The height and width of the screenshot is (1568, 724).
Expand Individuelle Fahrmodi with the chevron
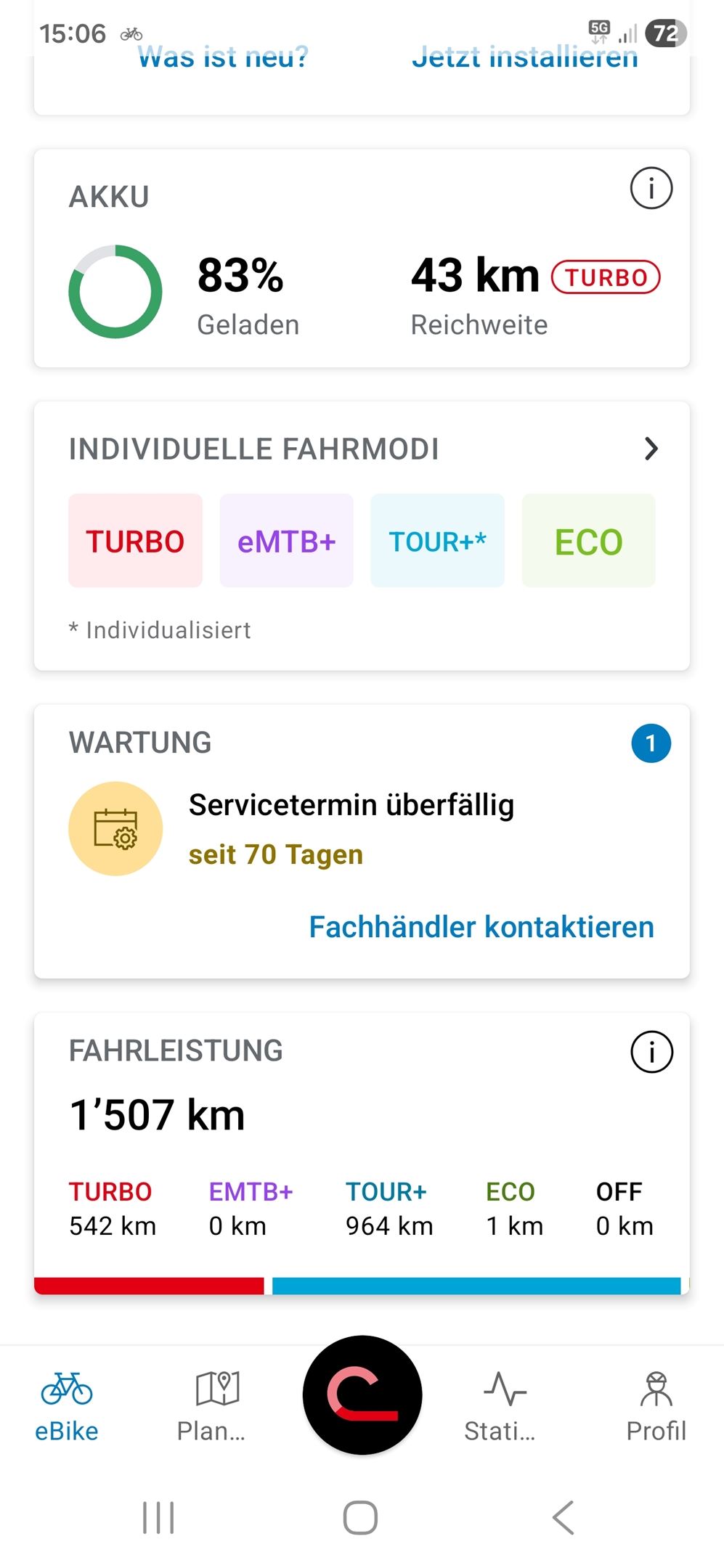click(651, 449)
